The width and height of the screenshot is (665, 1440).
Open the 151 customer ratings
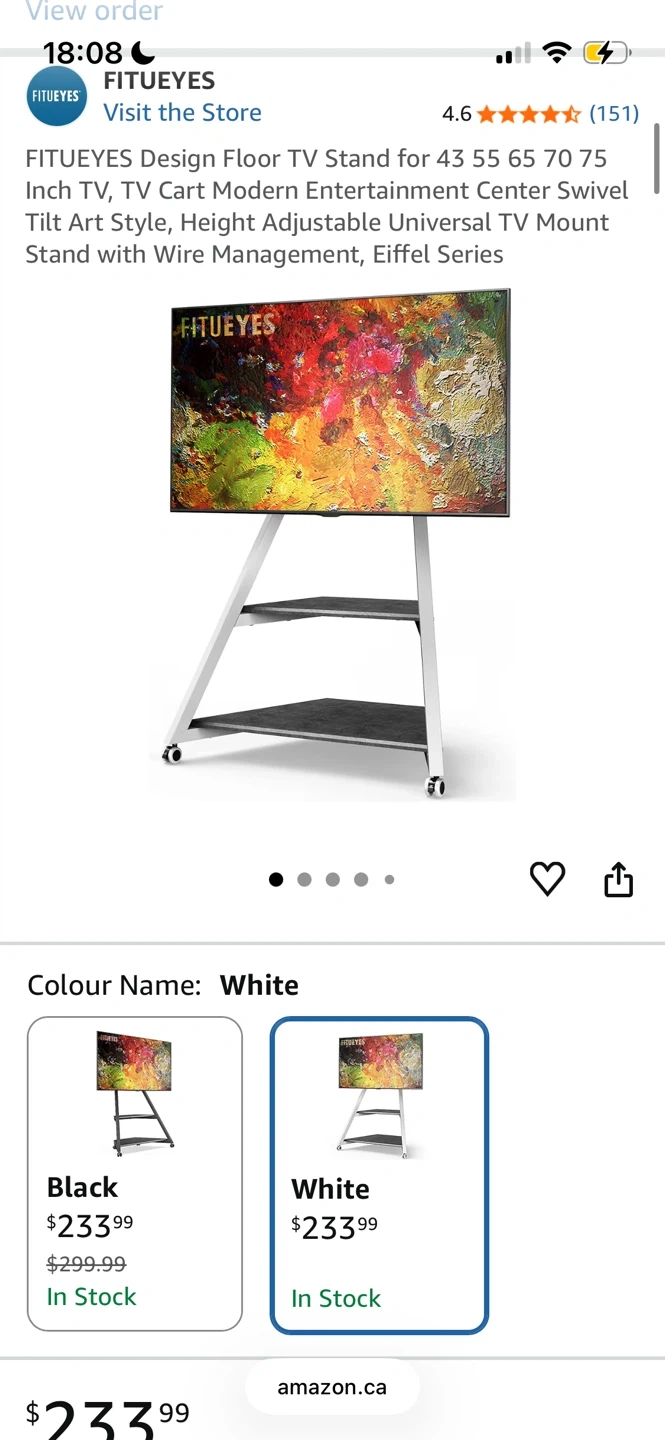point(613,114)
